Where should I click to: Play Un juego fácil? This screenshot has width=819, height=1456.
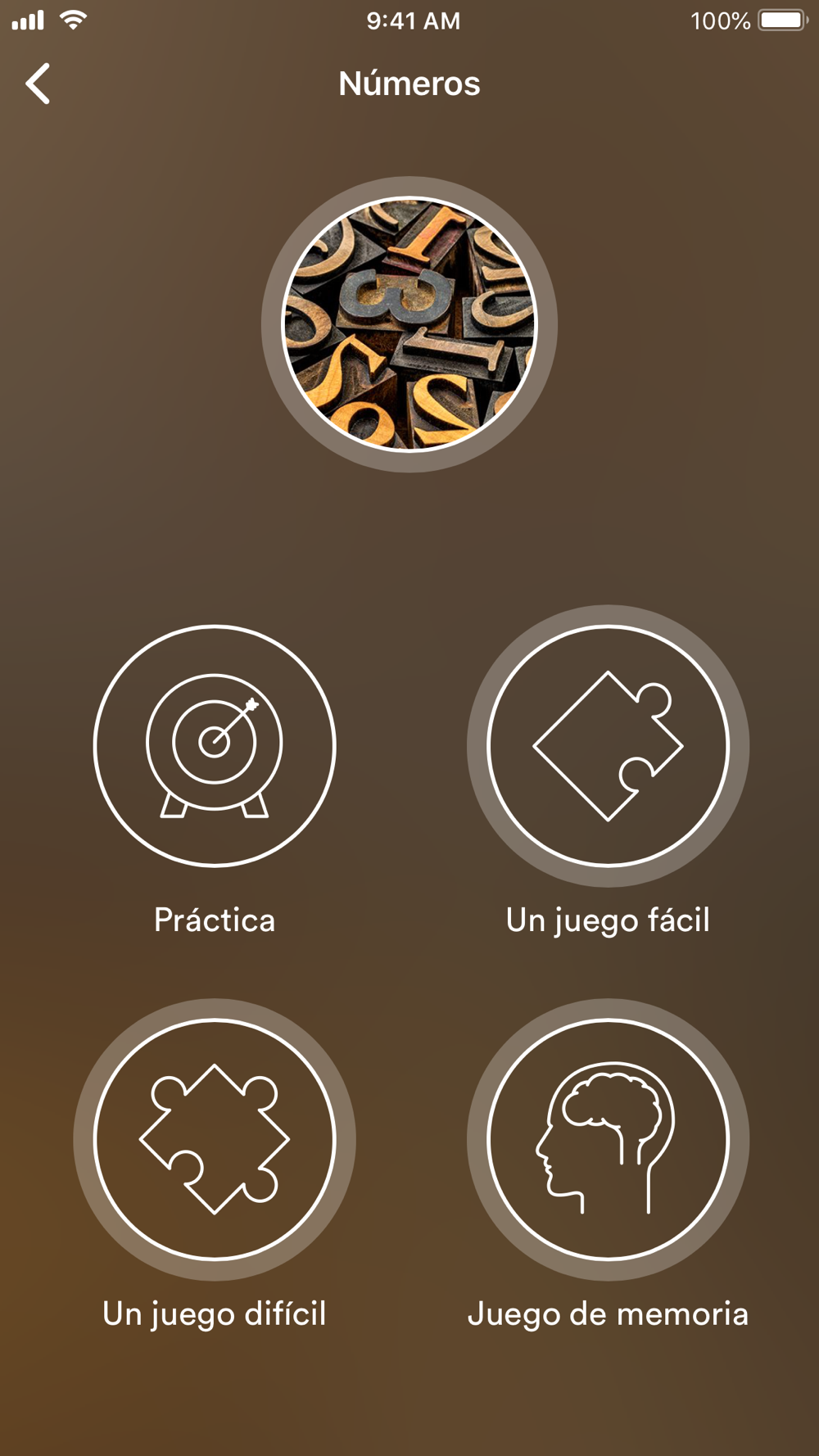(608, 745)
